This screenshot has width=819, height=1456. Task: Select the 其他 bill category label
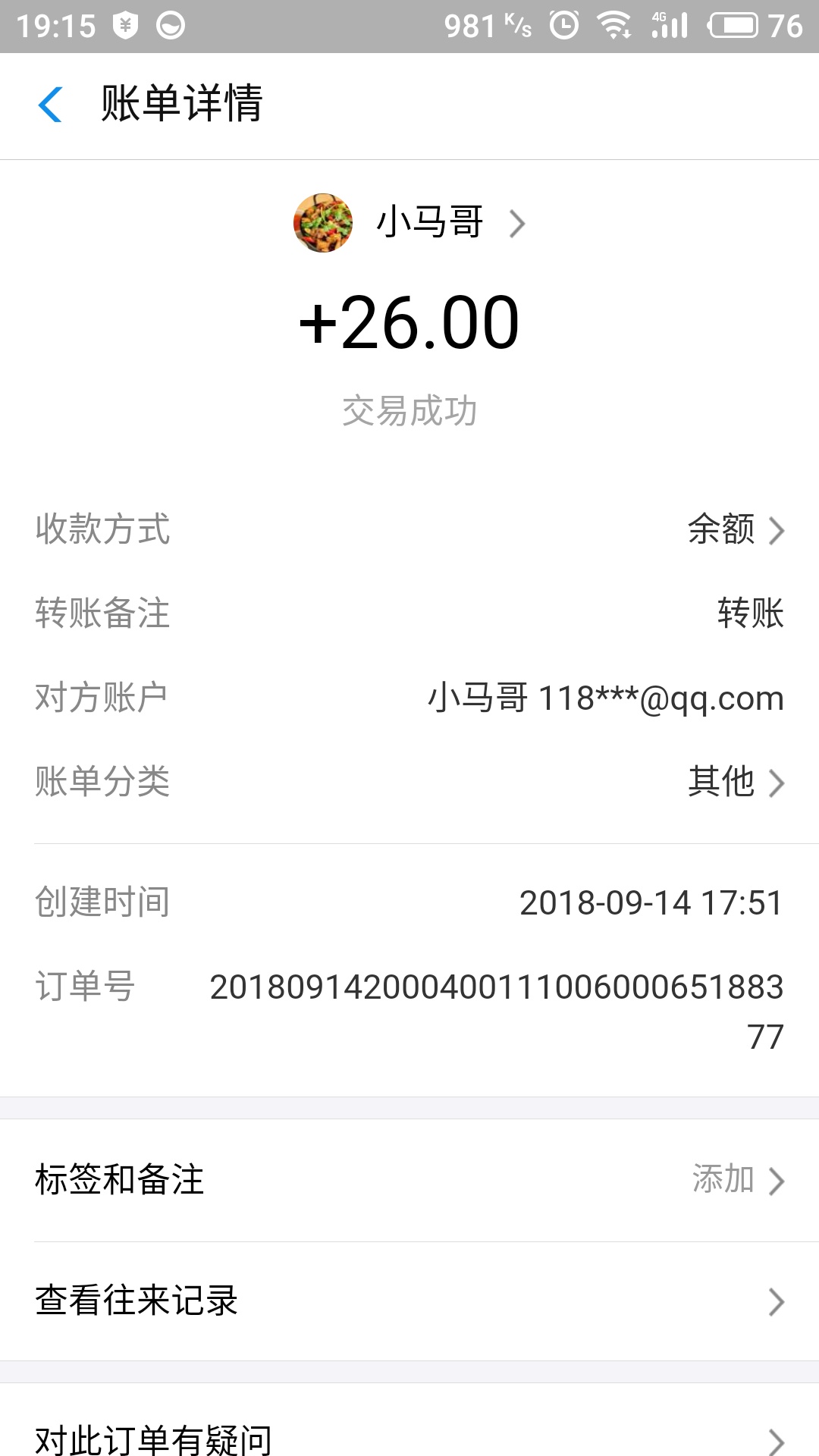coord(721,781)
